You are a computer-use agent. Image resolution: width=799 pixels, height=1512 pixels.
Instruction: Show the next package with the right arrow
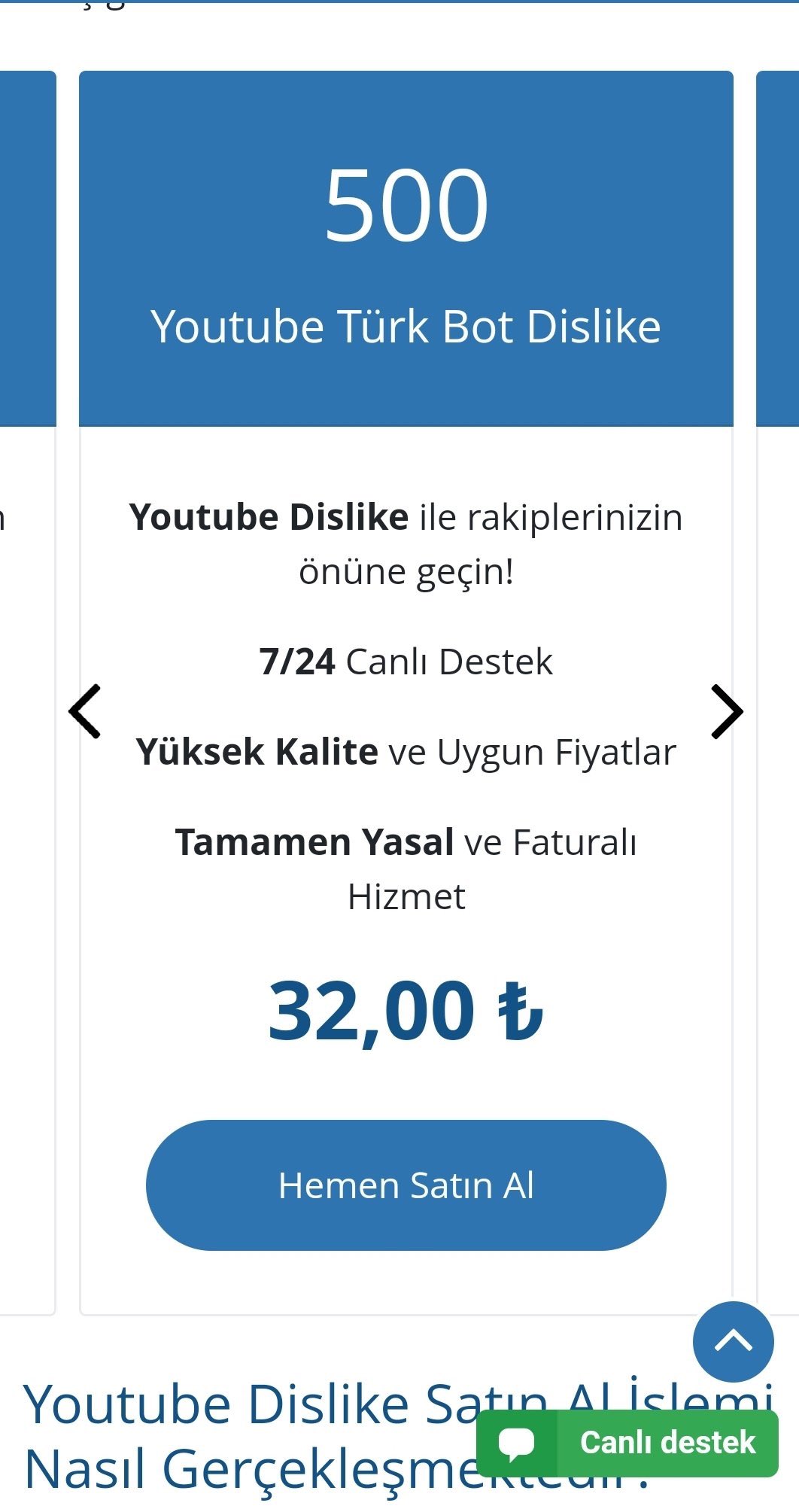pyautogui.click(x=727, y=711)
